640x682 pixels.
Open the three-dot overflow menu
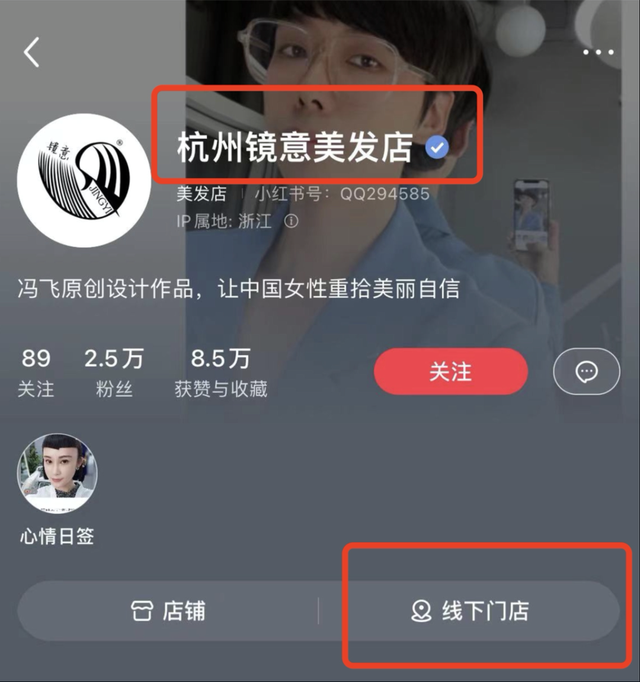[x=598, y=52]
